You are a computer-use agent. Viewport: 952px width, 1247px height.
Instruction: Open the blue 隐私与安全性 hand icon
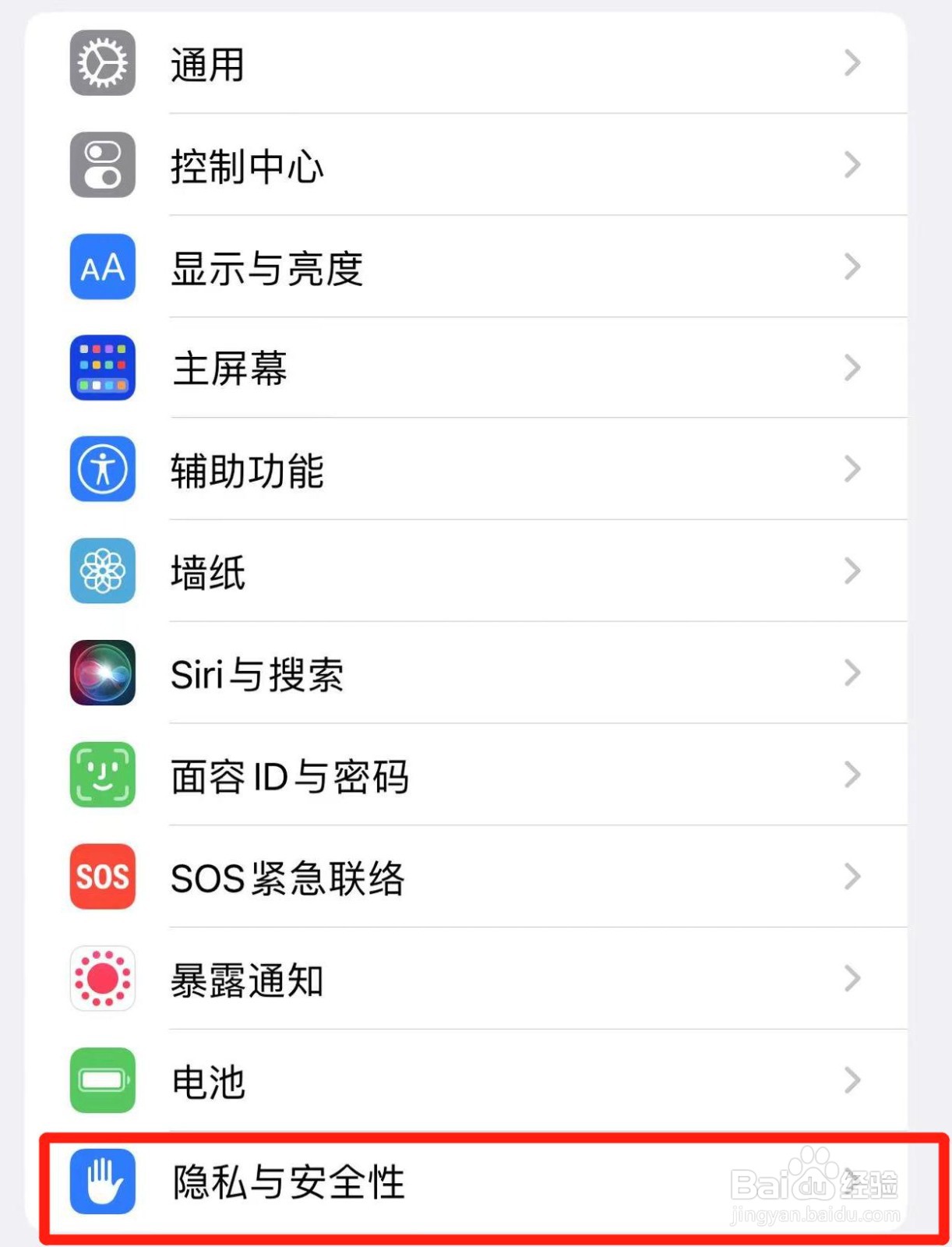(101, 1183)
